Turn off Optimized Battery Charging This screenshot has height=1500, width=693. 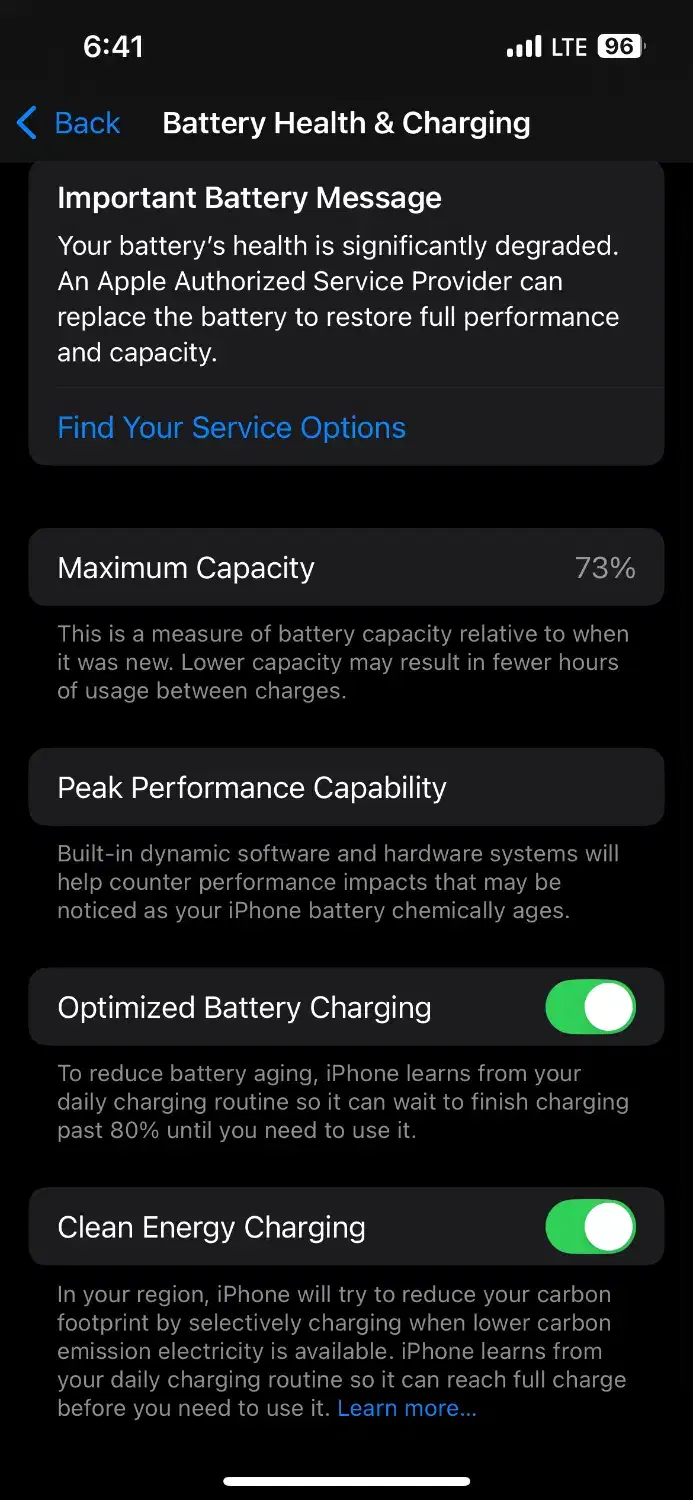point(590,1007)
